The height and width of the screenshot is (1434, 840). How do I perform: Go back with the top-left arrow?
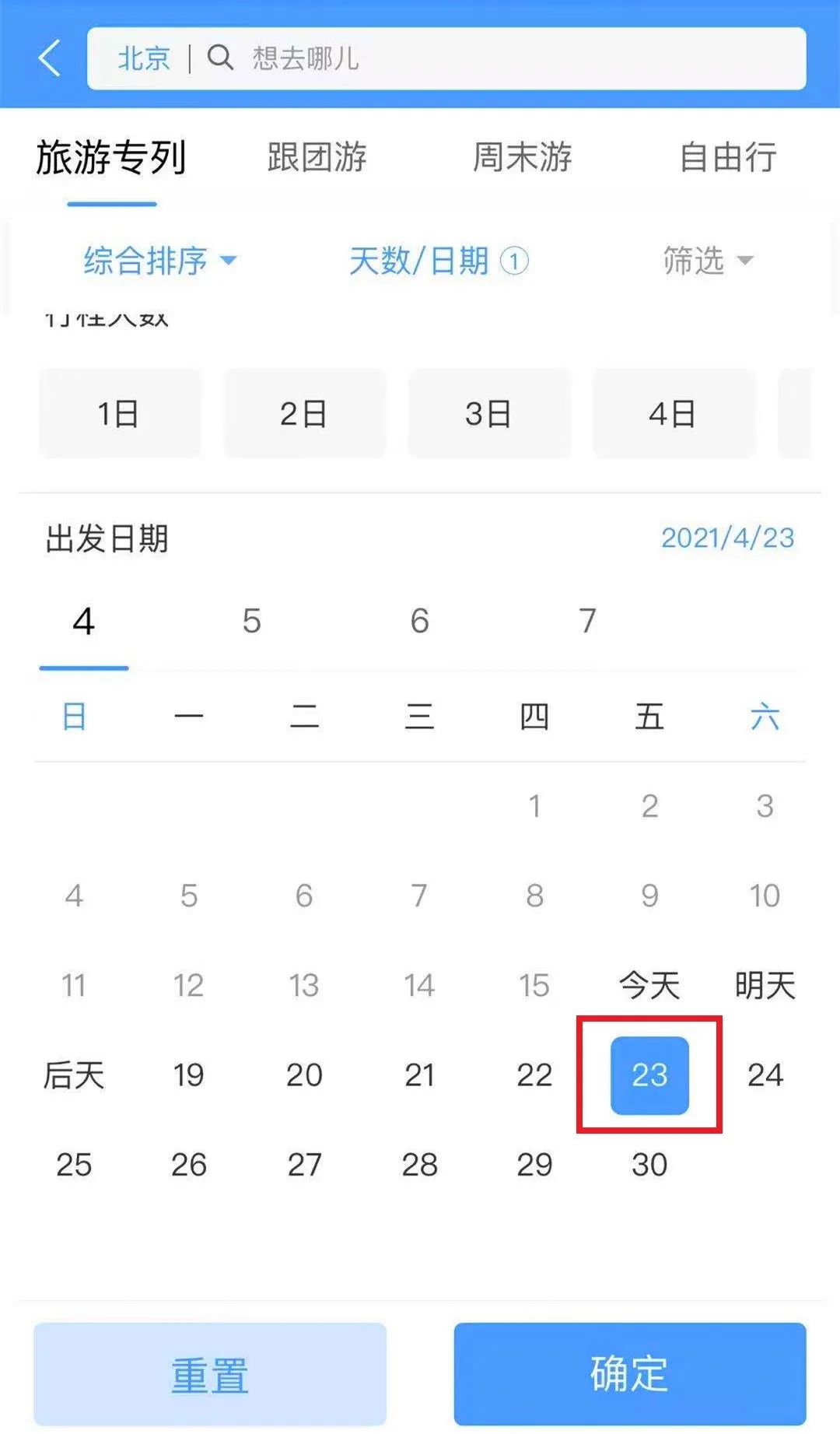50,58
